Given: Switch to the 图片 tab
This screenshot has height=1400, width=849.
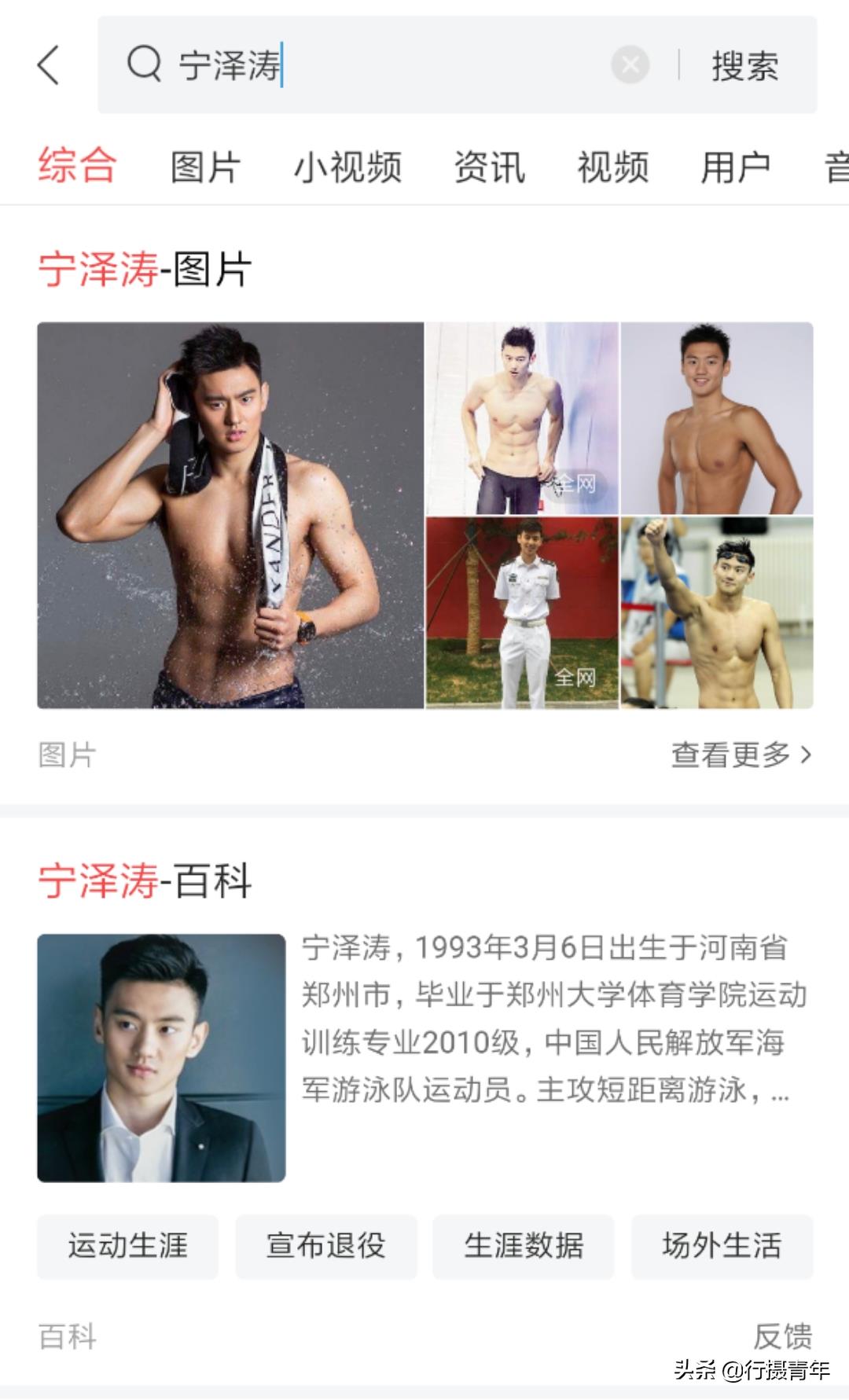Looking at the screenshot, I should click(x=205, y=167).
